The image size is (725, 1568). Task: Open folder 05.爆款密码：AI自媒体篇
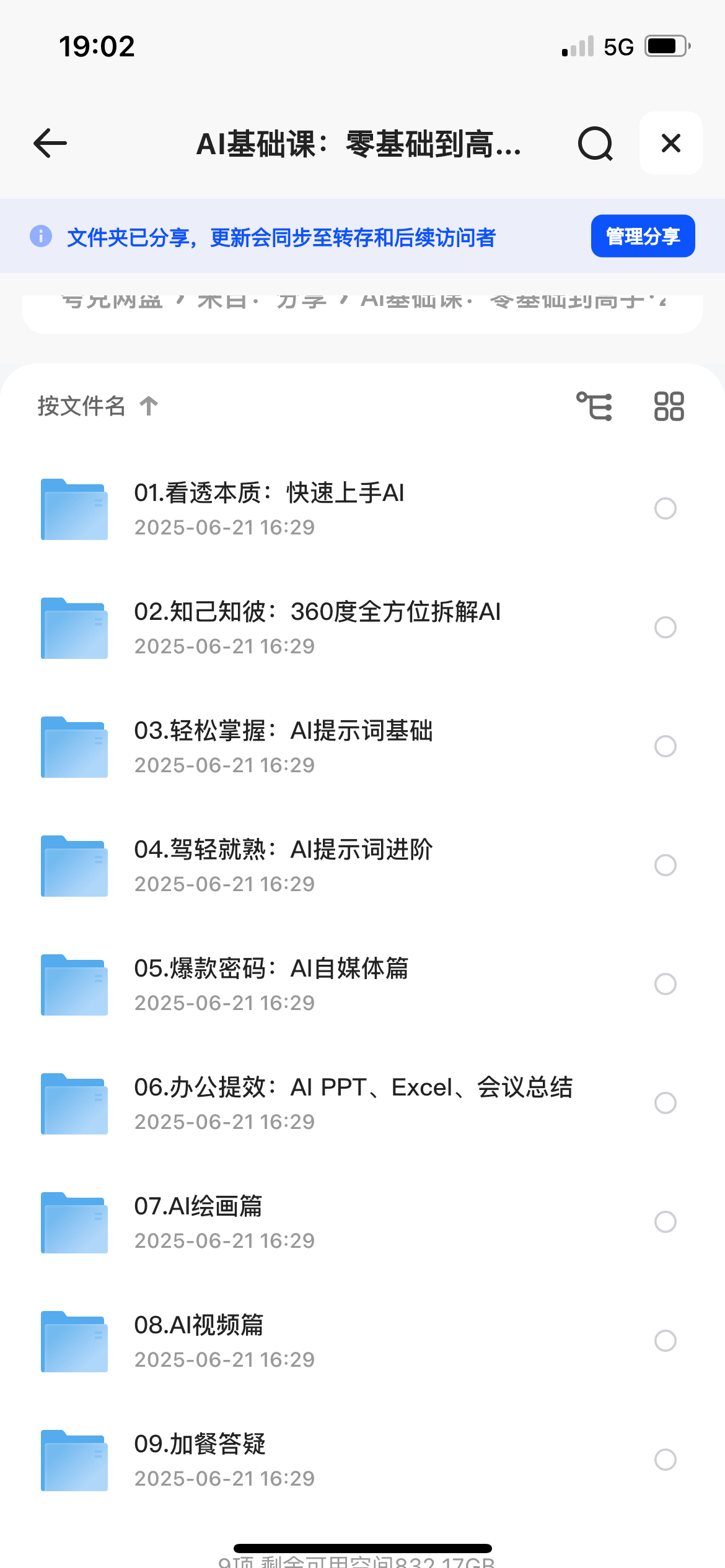pyautogui.click(x=271, y=983)
